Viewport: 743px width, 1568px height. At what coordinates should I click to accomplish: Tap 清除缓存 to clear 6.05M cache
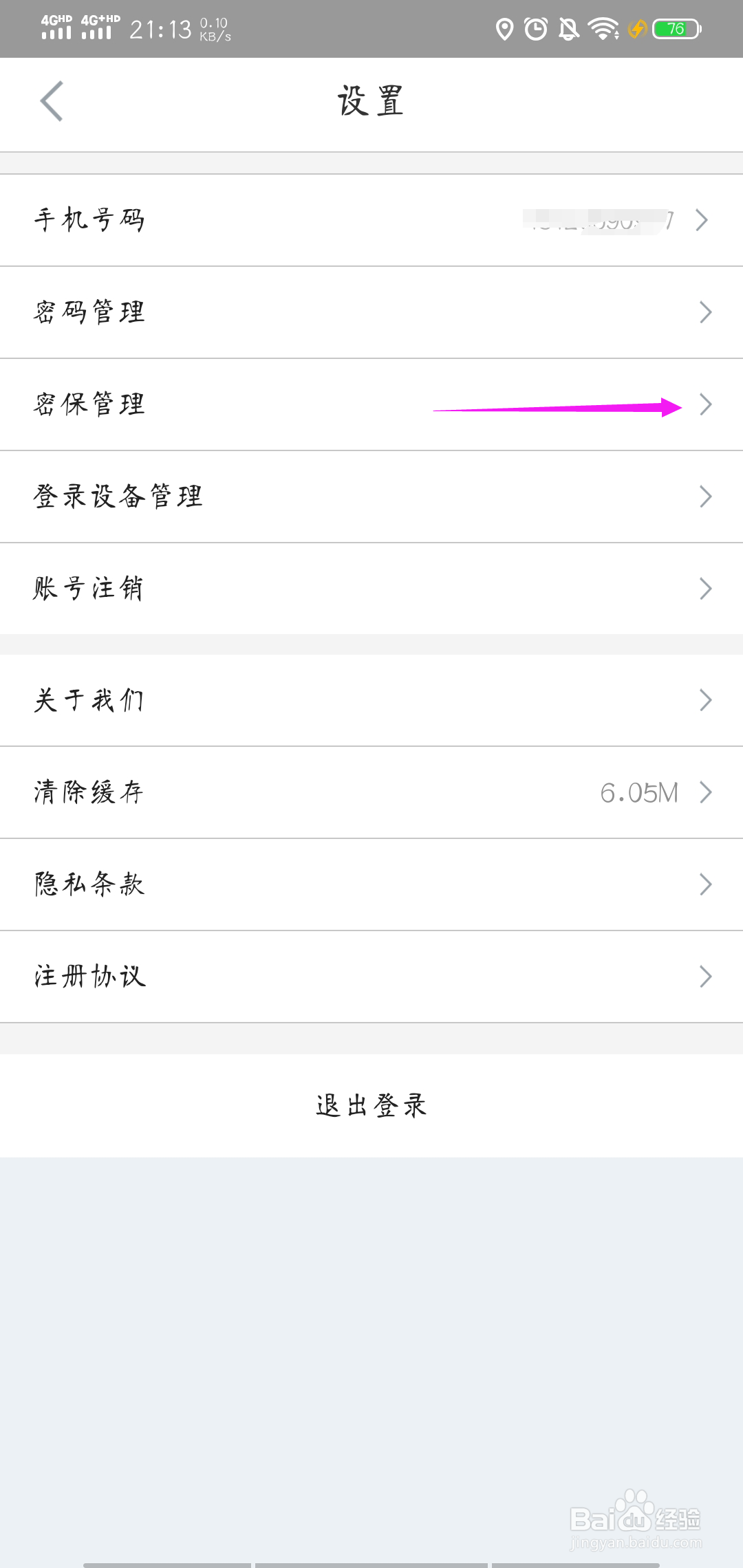[x=371, y=792]
